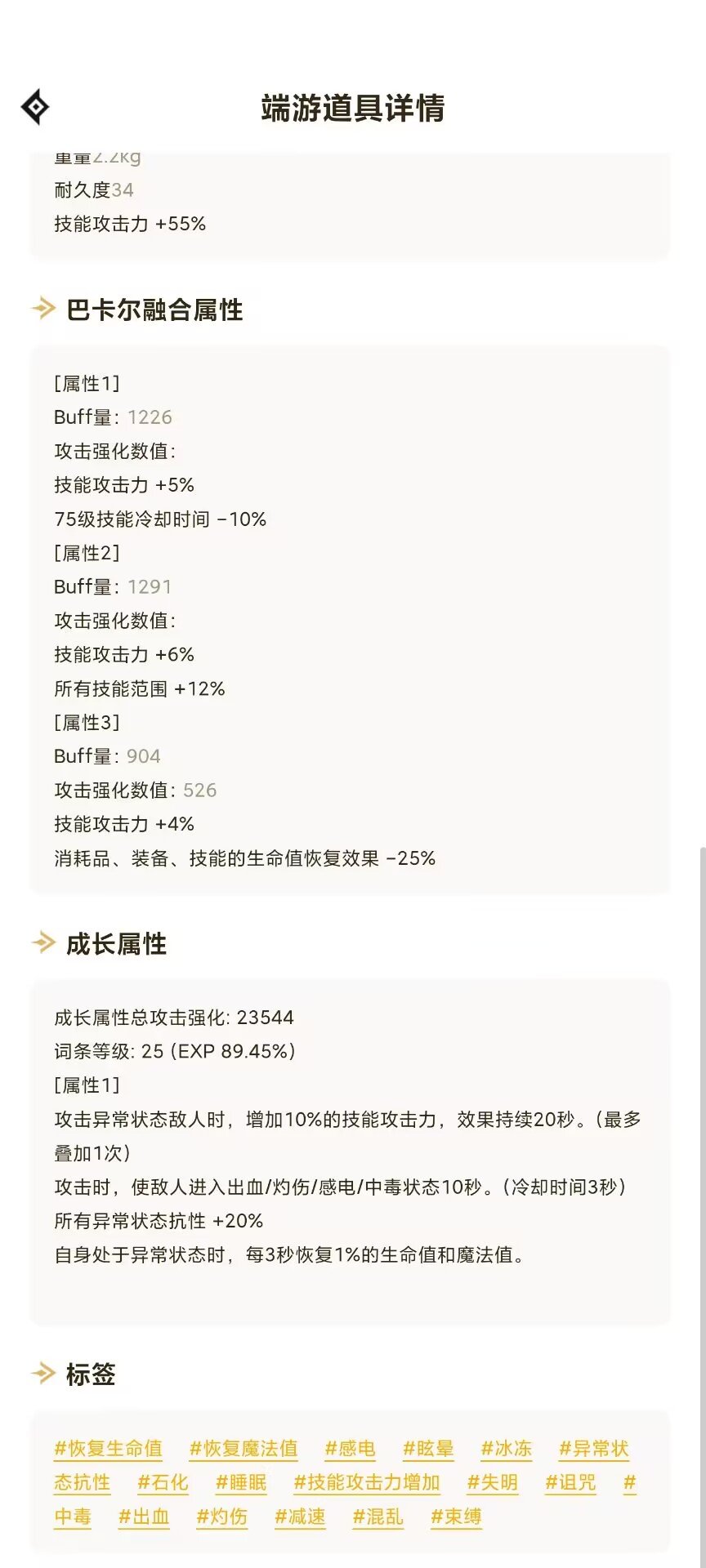Image resolution: width=706 pixels, height=1568 pixels.
Task: Select the #感电 tag link
Action: 351,1449
